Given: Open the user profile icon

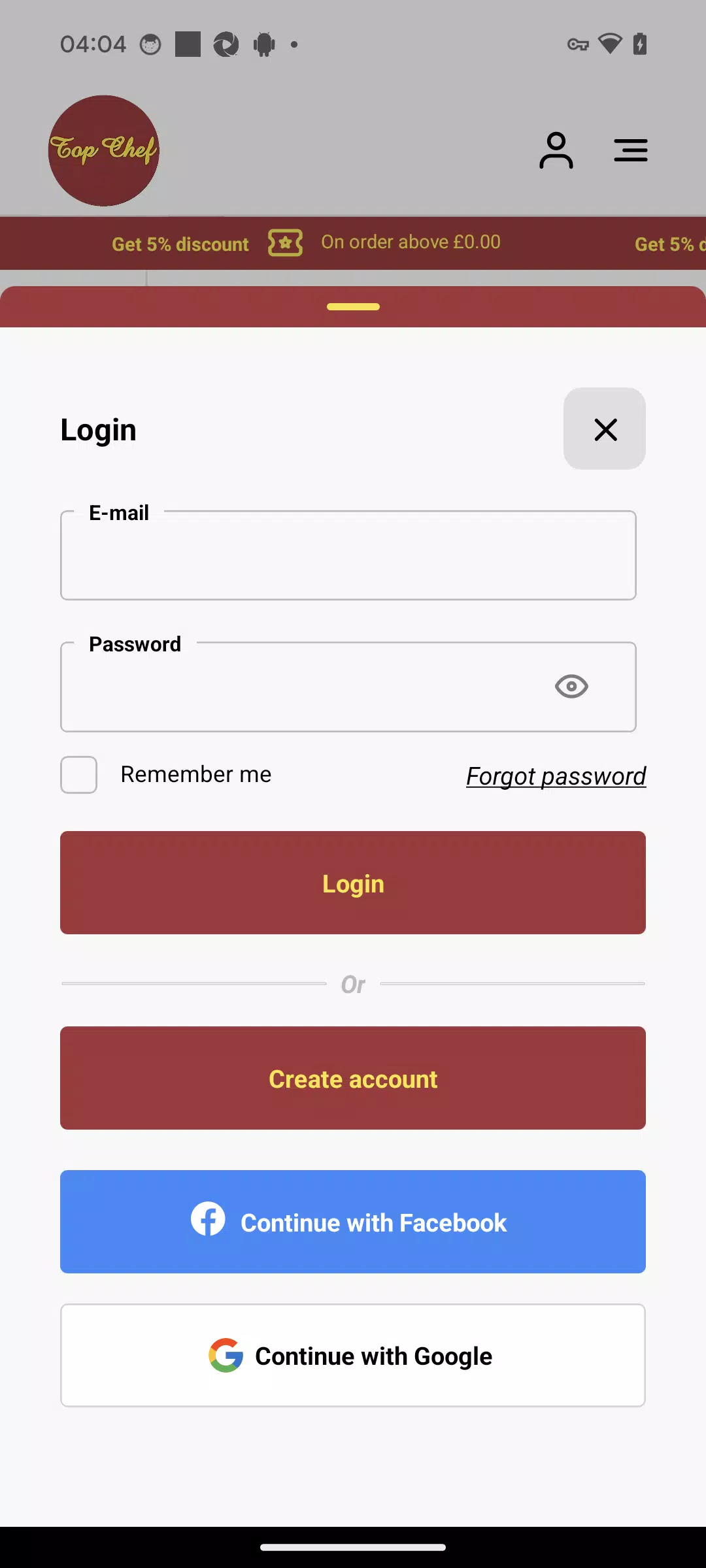Looking at the screenshot, I should pos(556,151).
